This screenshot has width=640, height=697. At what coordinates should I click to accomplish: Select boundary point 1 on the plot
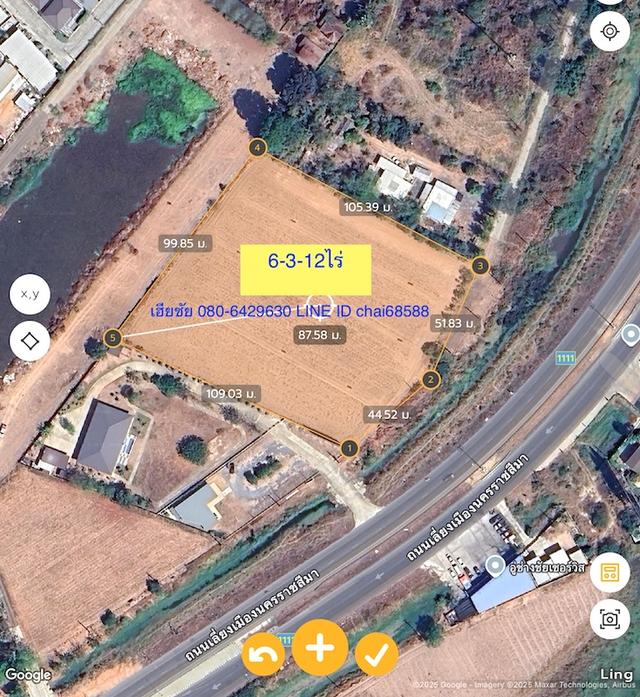tap(349, 448)
